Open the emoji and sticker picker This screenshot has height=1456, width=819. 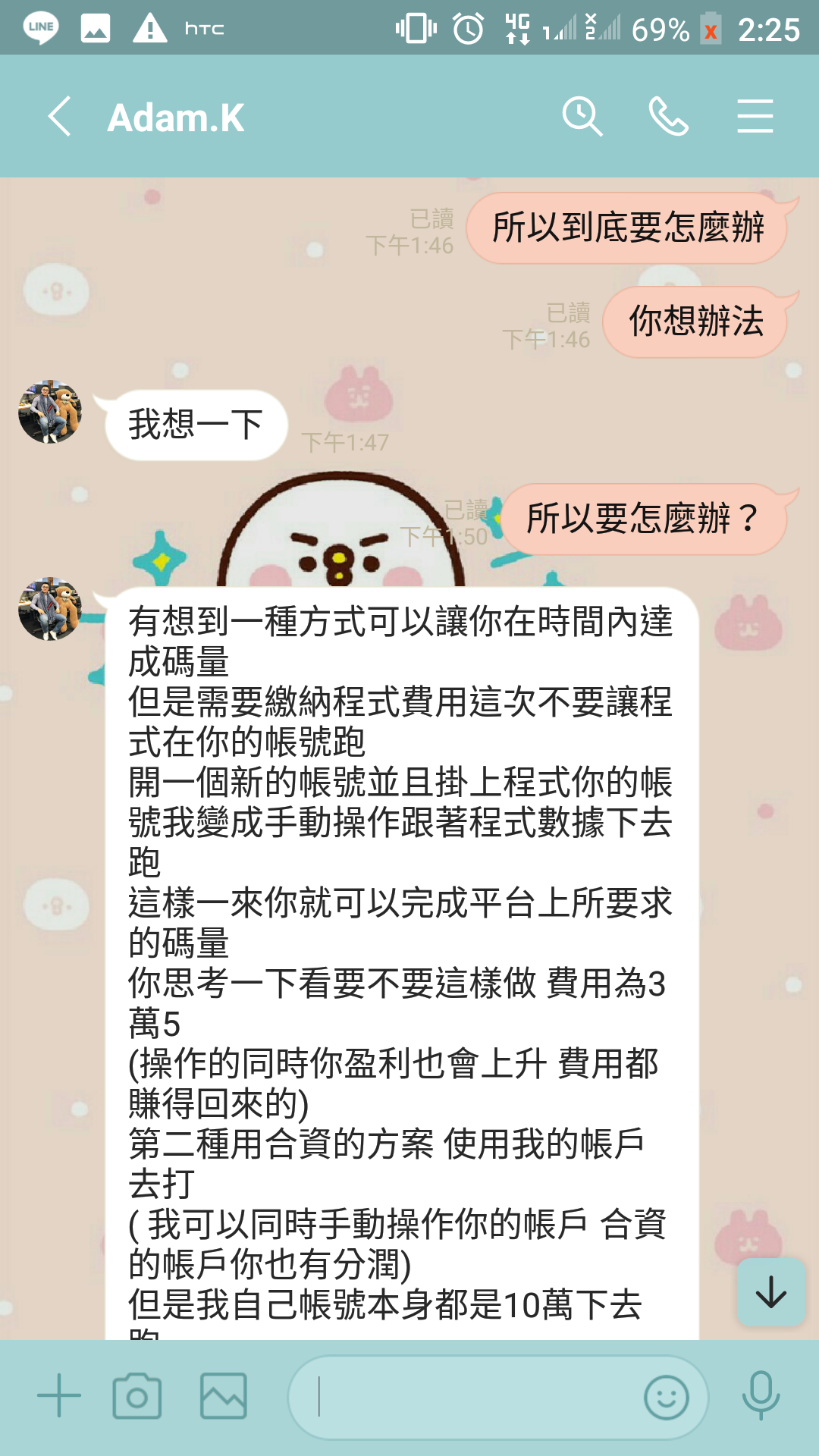[666, 1397]
